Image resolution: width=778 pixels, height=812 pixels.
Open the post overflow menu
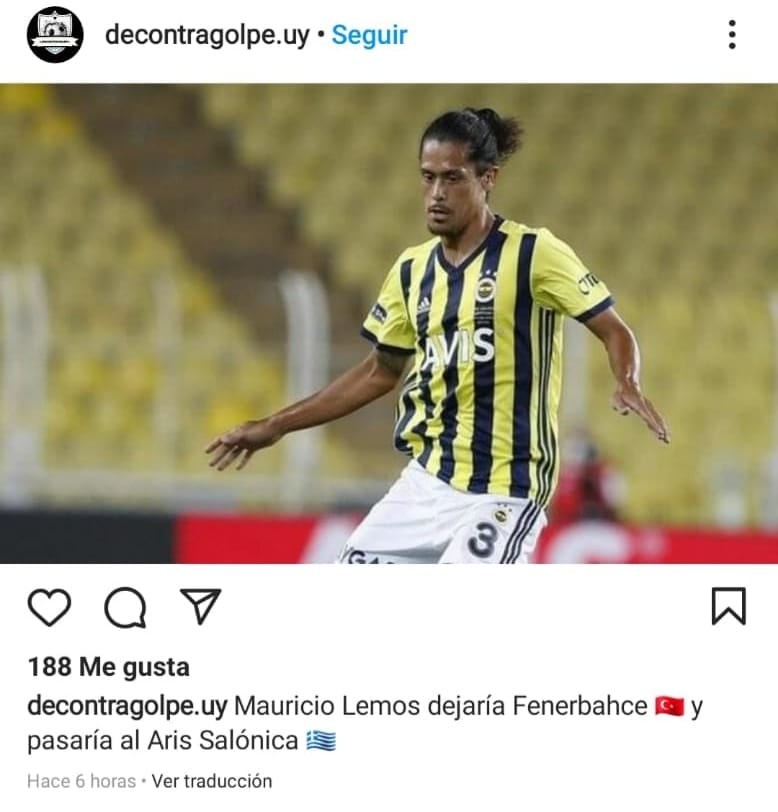[x=732, y=35]
